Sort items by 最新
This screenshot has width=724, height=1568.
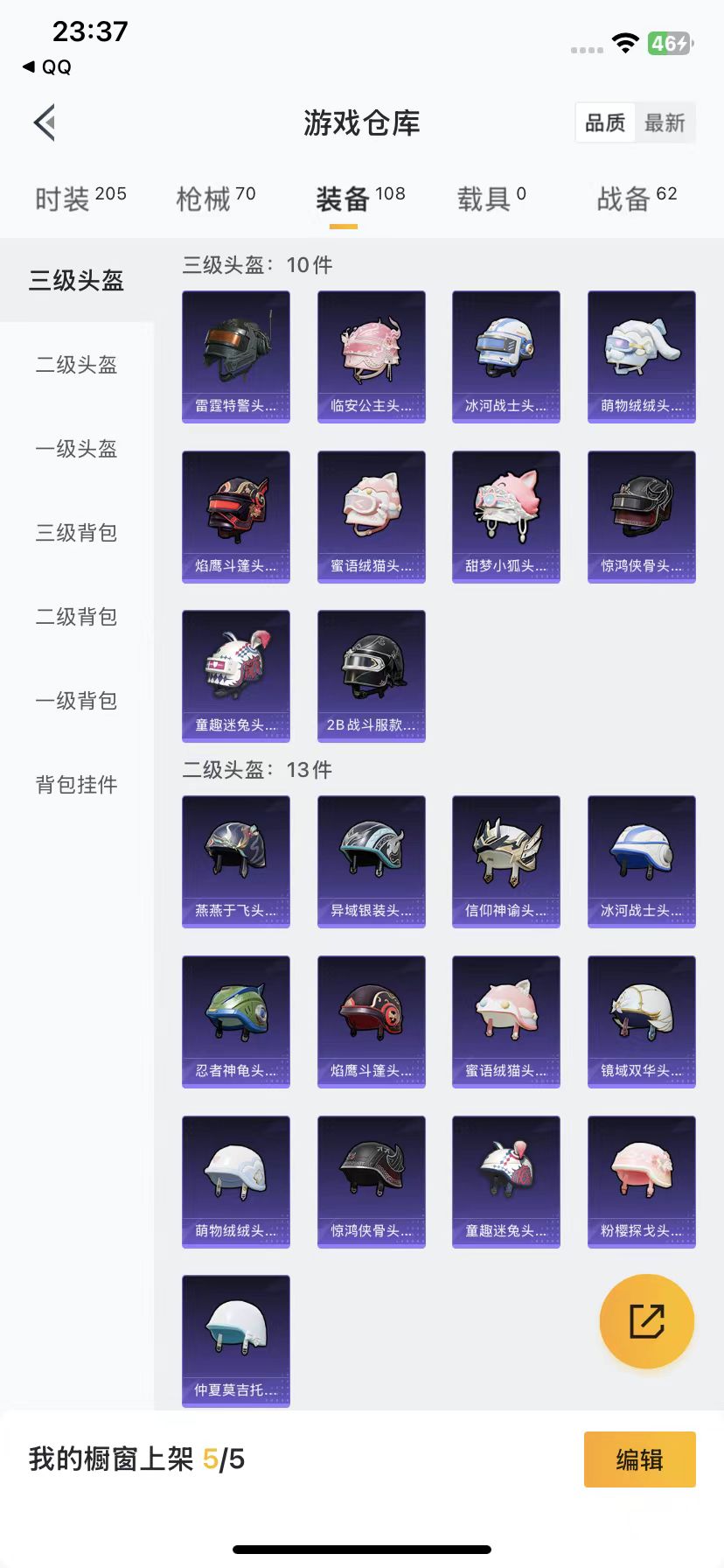[x=665, y=123]
